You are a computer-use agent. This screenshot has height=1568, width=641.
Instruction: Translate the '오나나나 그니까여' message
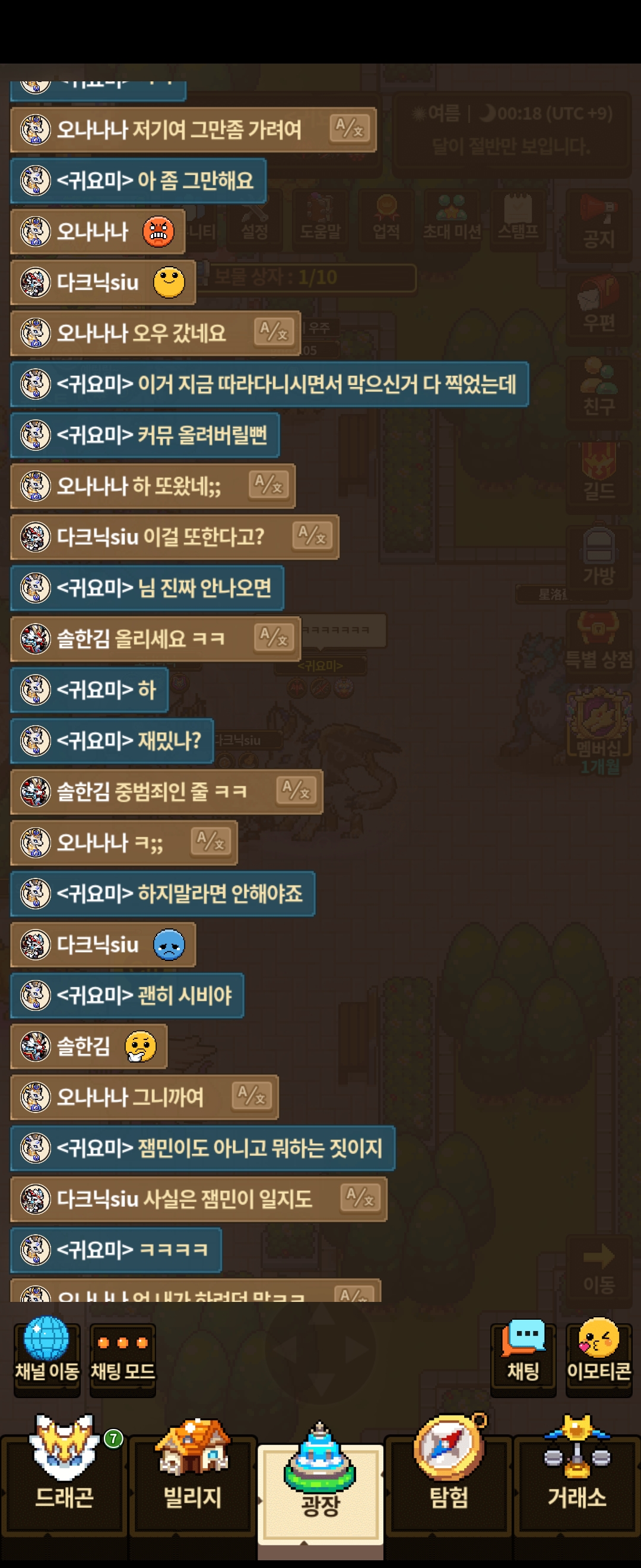coord(252,1096)
